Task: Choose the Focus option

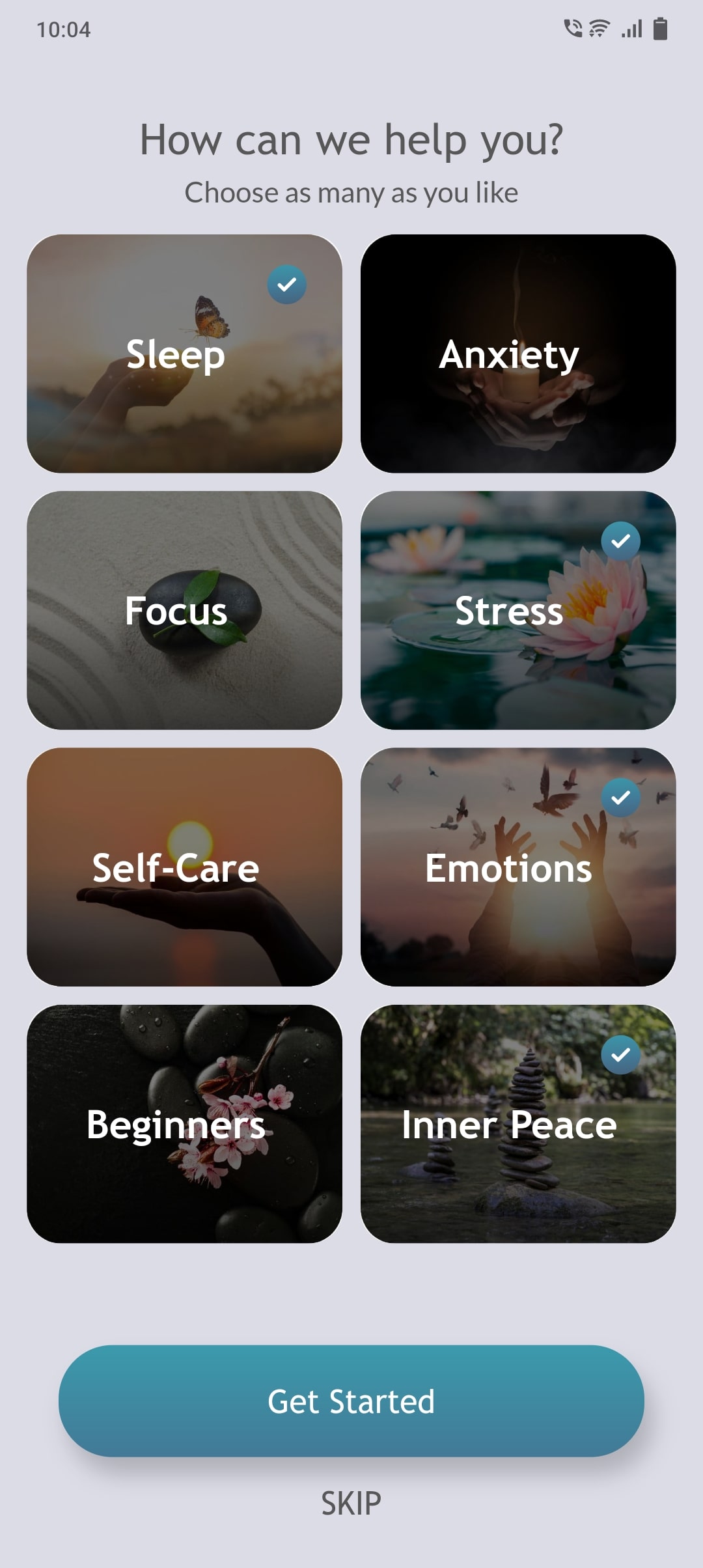Action: pos(184,610)
